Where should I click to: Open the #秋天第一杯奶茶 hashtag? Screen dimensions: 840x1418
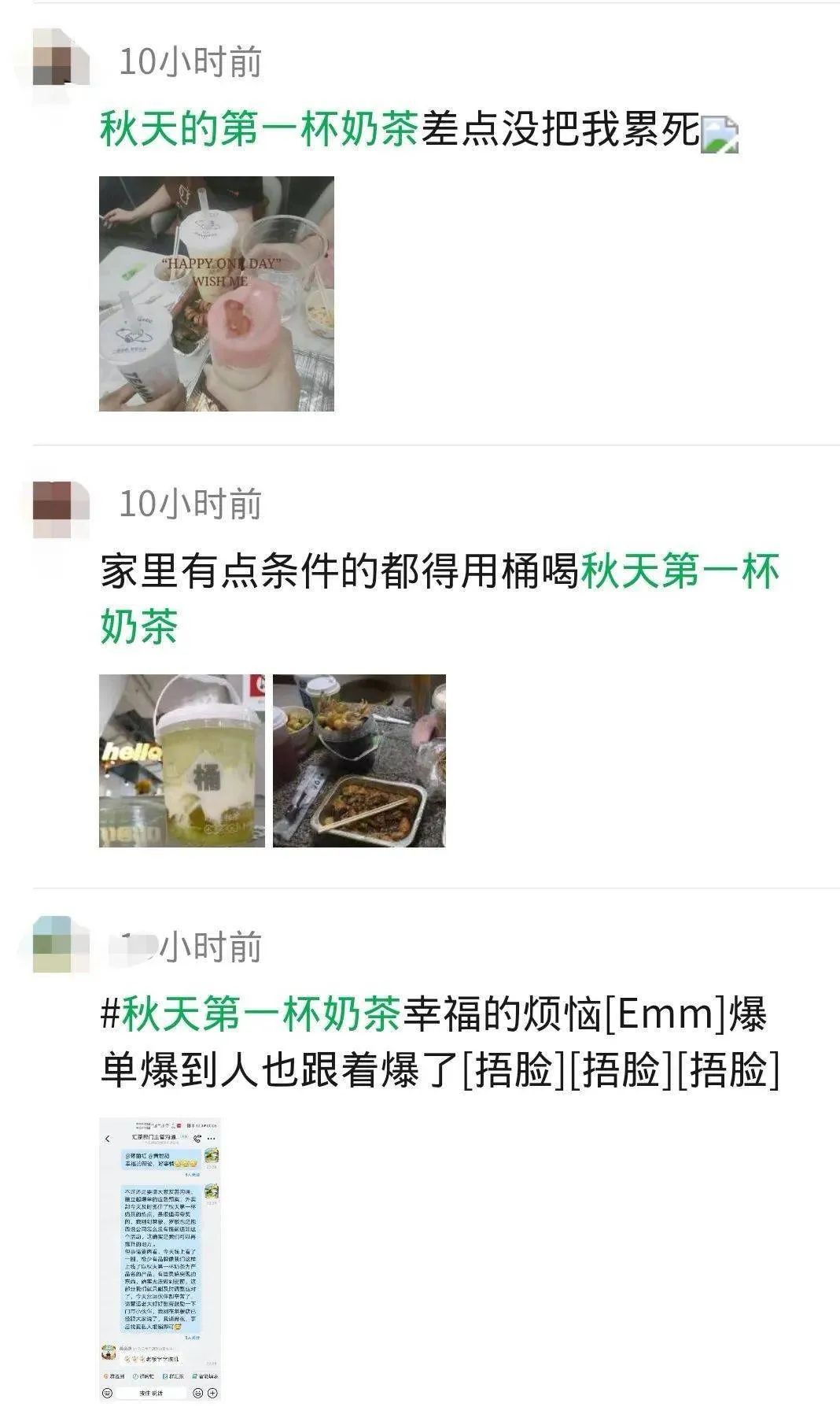click(x=253, y=1014)
